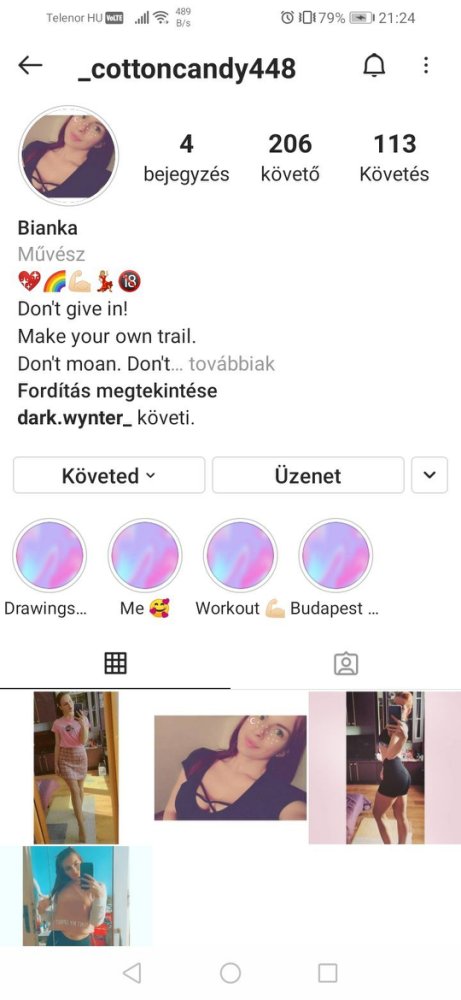This screenshot has width=461, height=1000.
Task: Tap the Üzenet message button
Action: pos(308,475)
